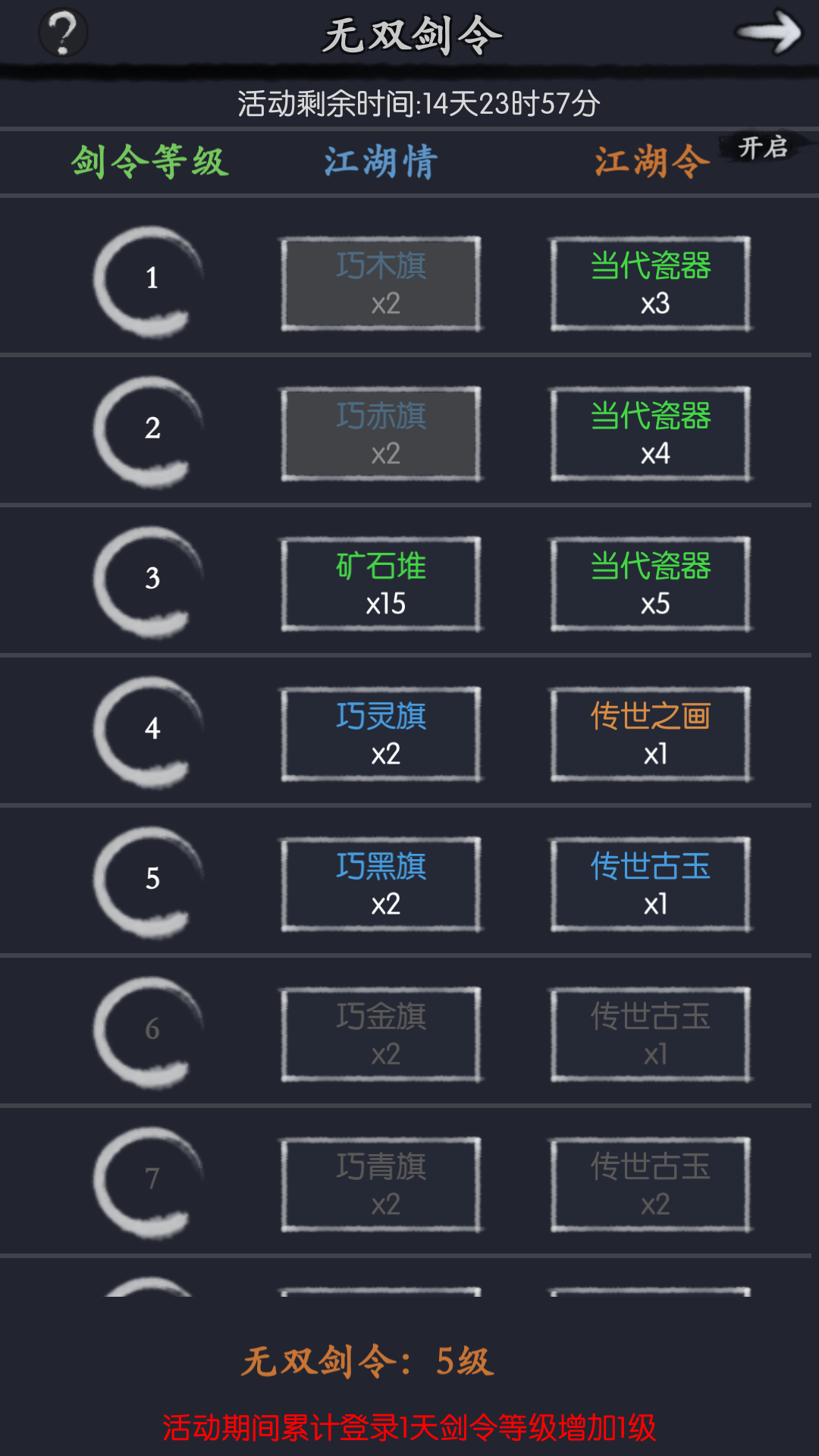
Task: Select the 当代瓷器 x3 reward box
Action: click(x=651, y=284)
